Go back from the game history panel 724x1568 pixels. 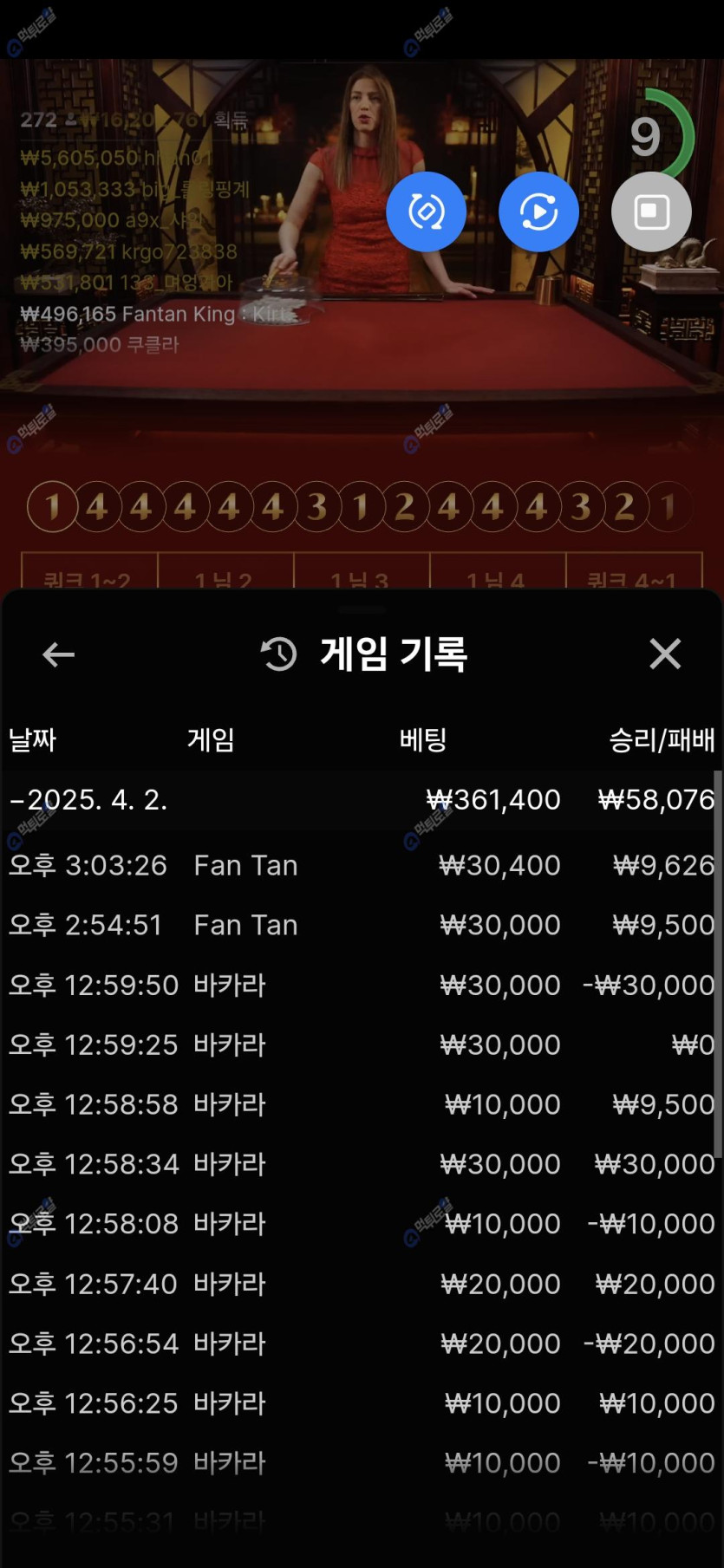(x=58, y=654)
